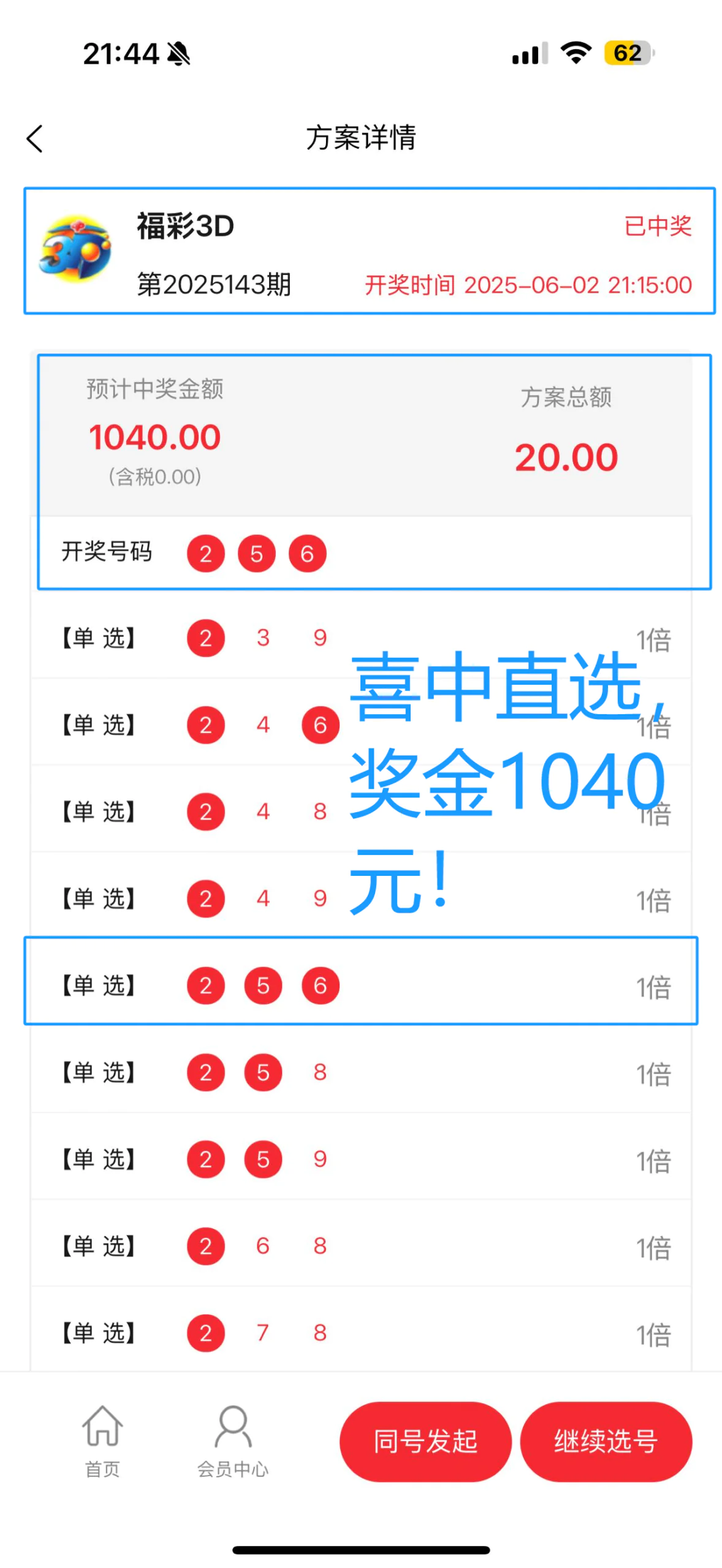
Task: Switch to the 会员中心 tab
Action: 232,1439
